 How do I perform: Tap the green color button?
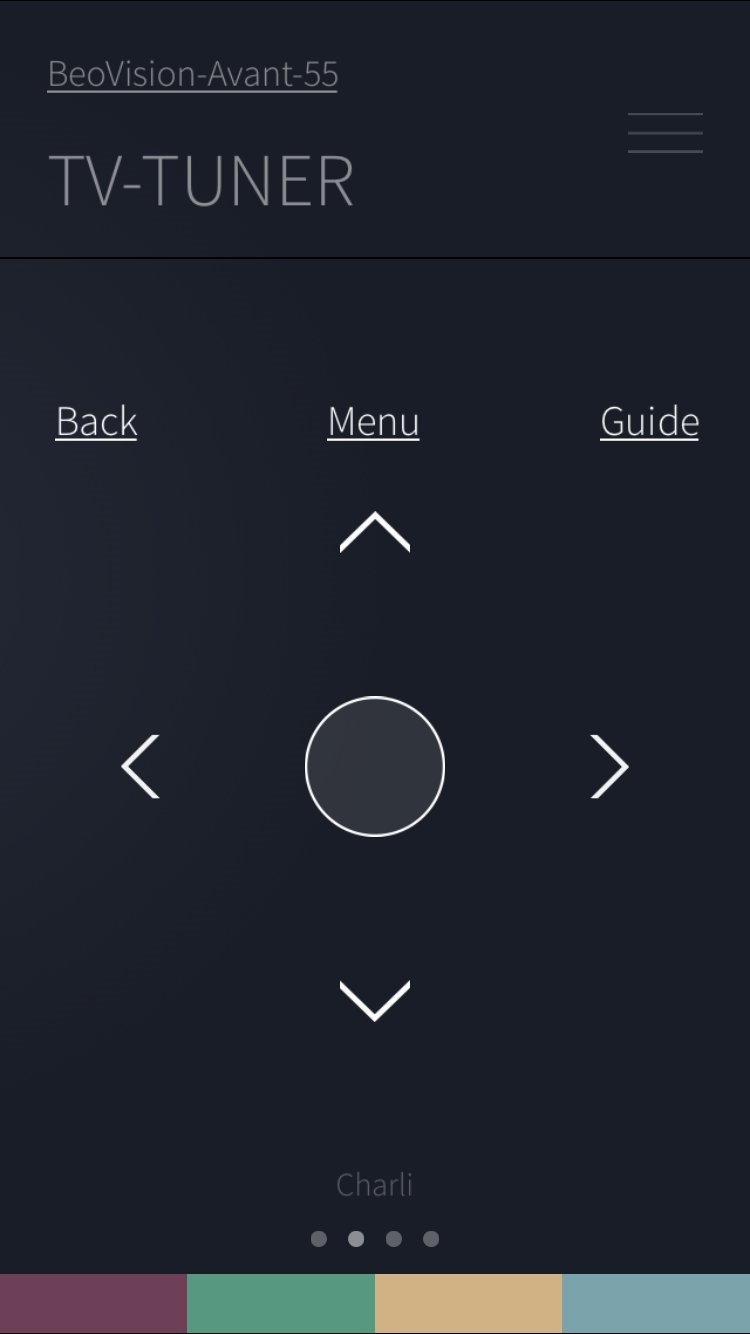click(x=281, y=1303)
